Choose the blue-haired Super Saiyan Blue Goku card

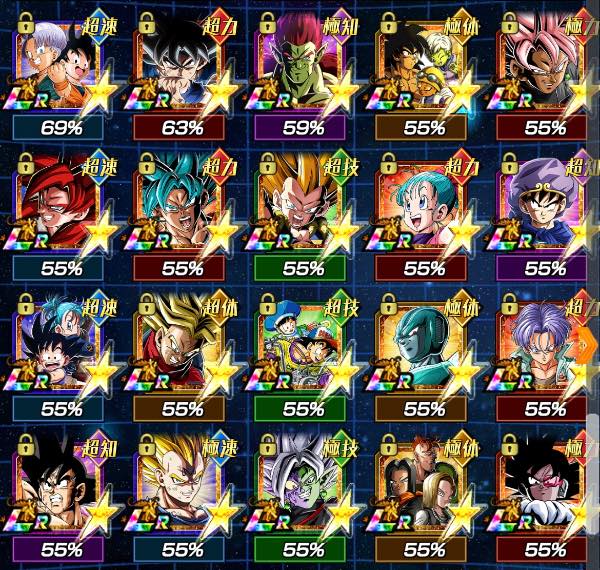[x=182, y=208]
